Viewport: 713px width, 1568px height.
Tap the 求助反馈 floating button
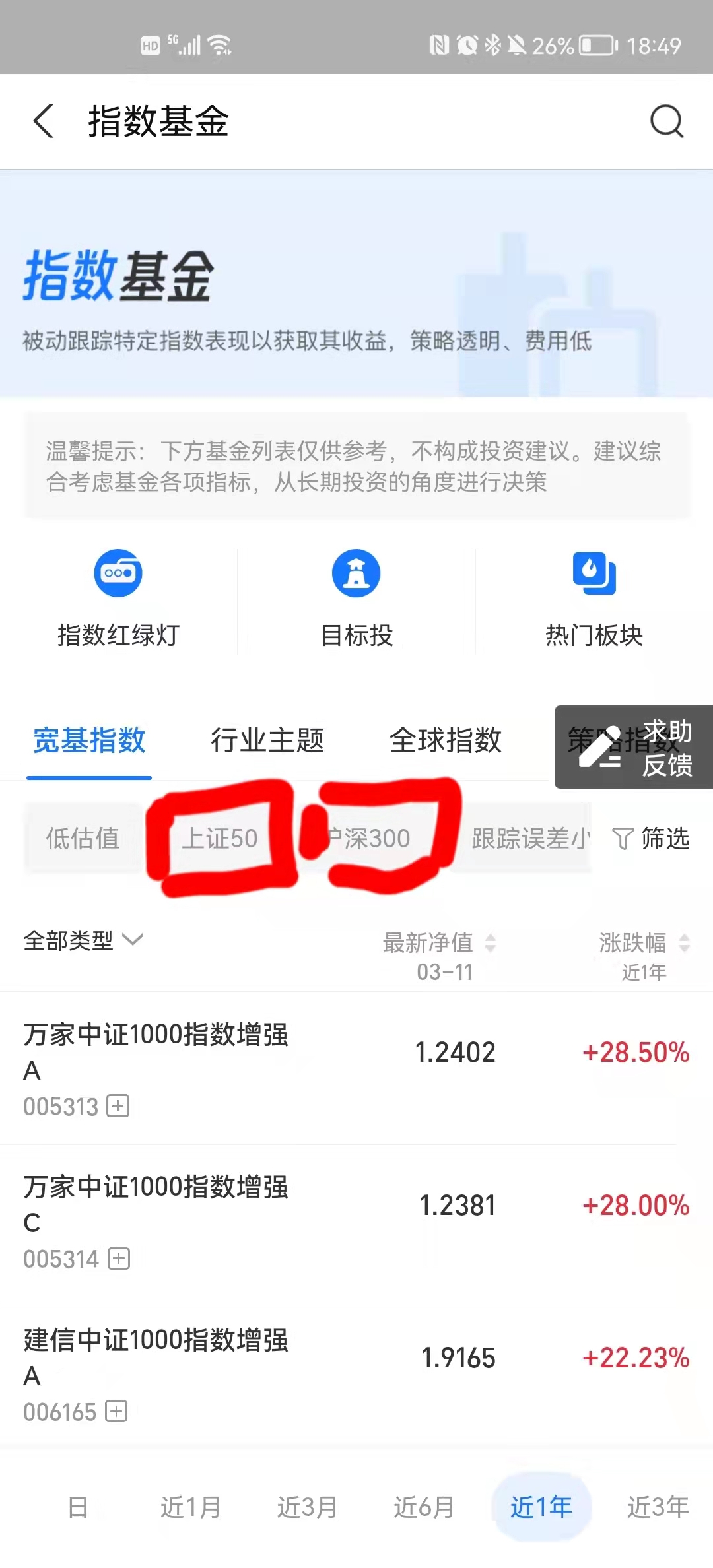click(634, 748)
